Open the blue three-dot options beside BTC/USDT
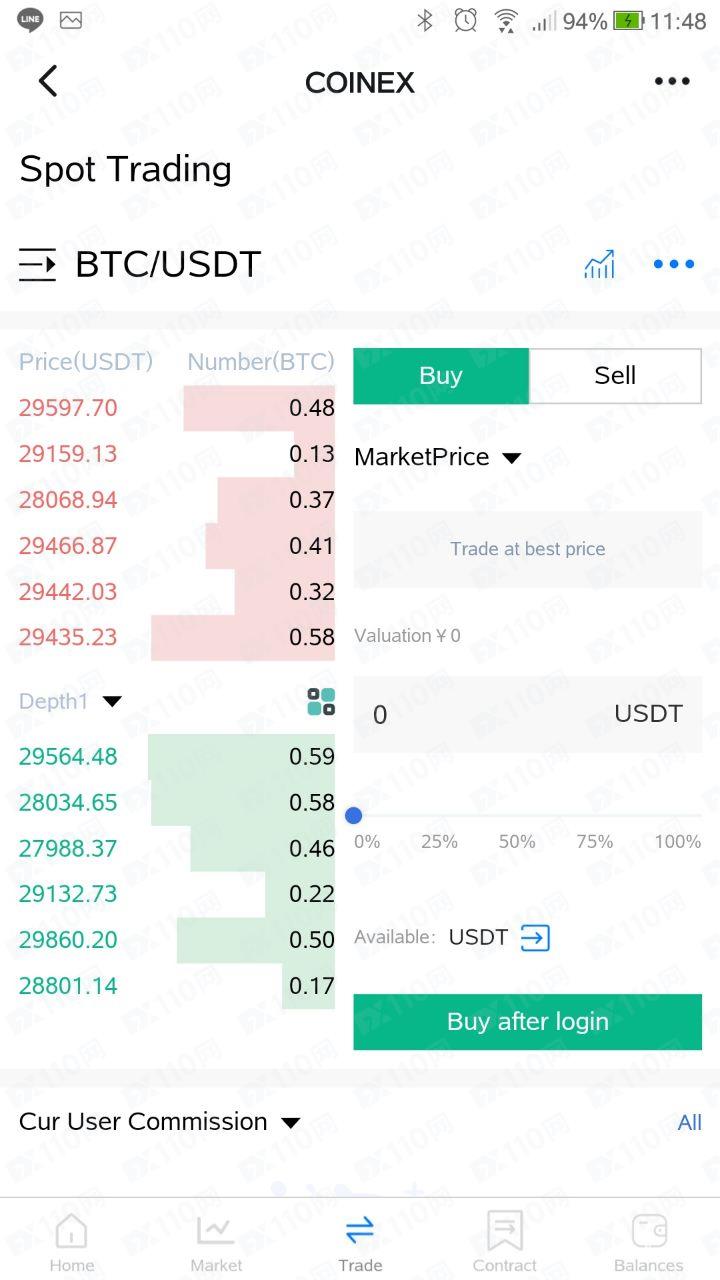The width and height of the screenshot is (720, 1280). click(673, 265)
